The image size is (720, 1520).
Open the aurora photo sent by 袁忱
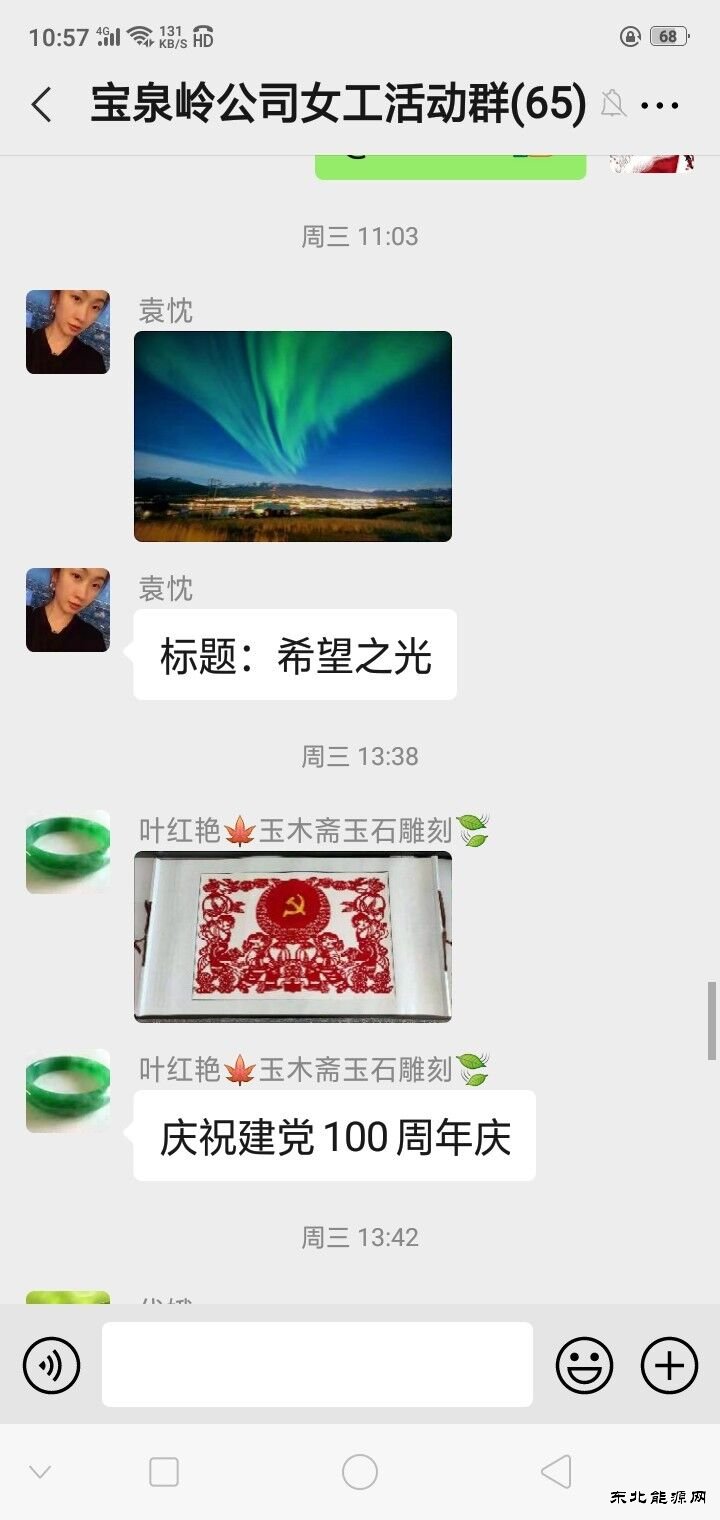293,436
